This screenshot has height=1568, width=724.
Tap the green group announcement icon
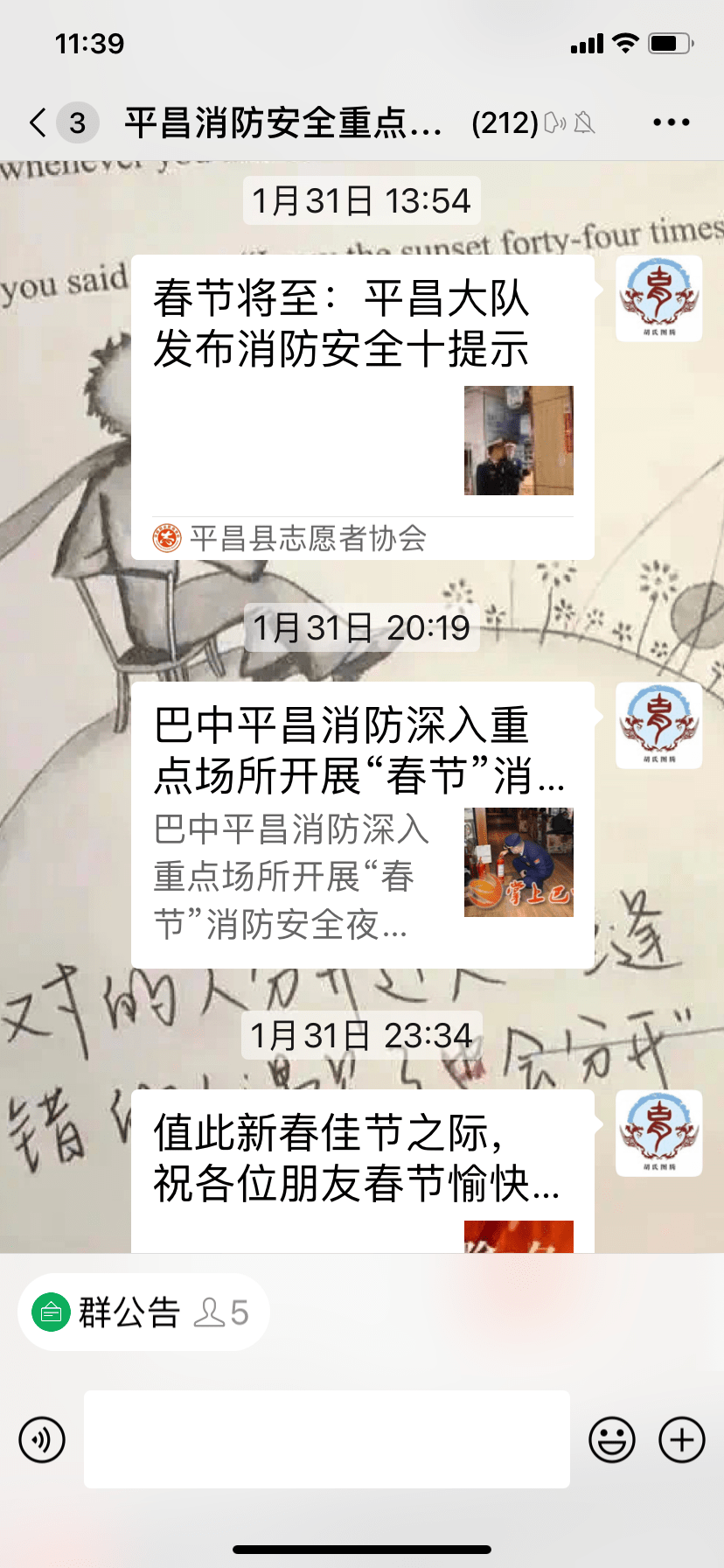pos(52,1311)
